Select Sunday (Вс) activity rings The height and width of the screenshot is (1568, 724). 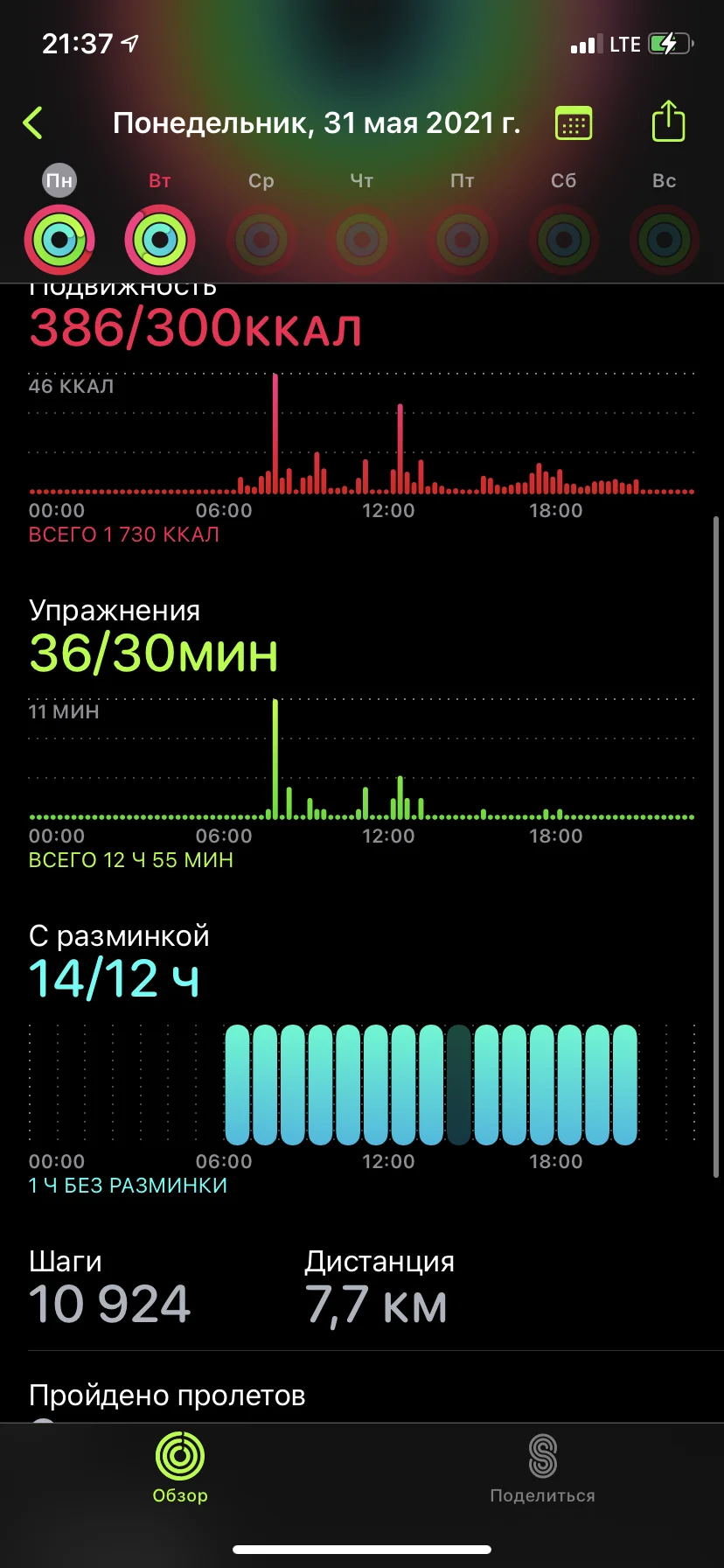click(x=664, y=239)
